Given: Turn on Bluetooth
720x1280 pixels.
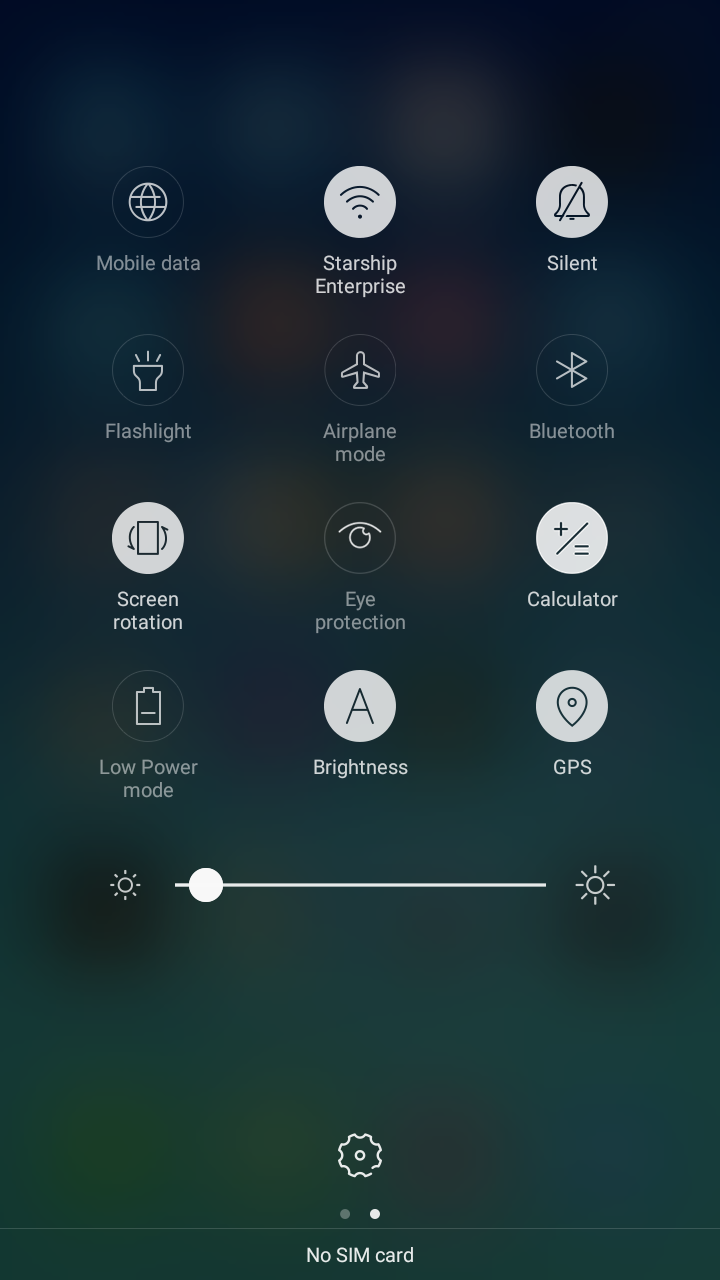Looking at the screenshot, I should (572, 370).
